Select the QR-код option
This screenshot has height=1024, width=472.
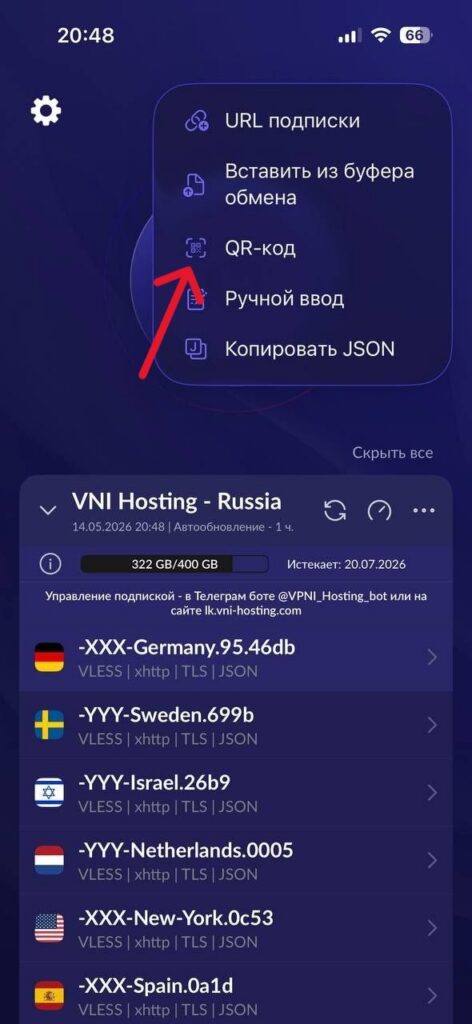(x=302, y=248)
